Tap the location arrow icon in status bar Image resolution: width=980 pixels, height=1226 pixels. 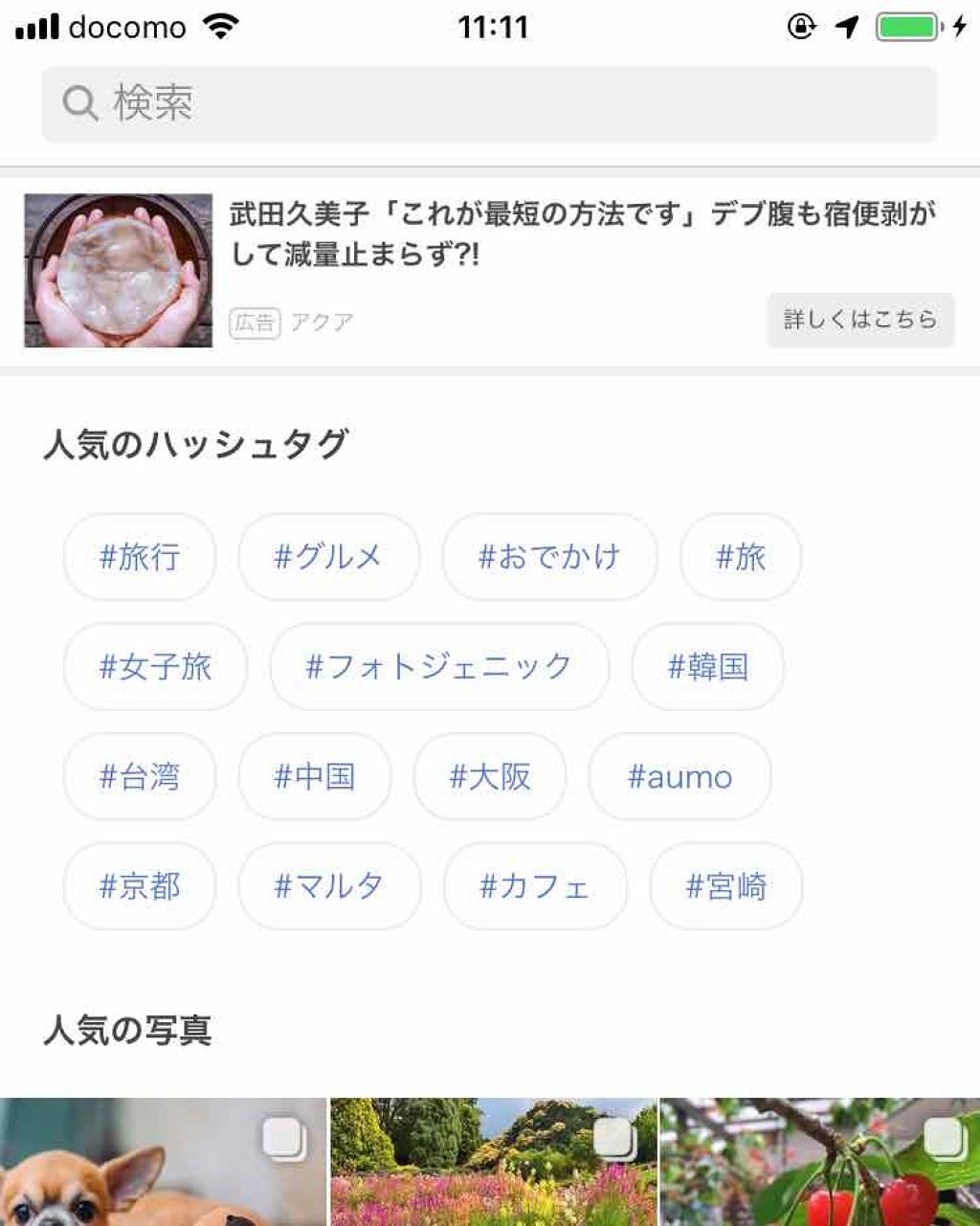(x=846, y=26)
